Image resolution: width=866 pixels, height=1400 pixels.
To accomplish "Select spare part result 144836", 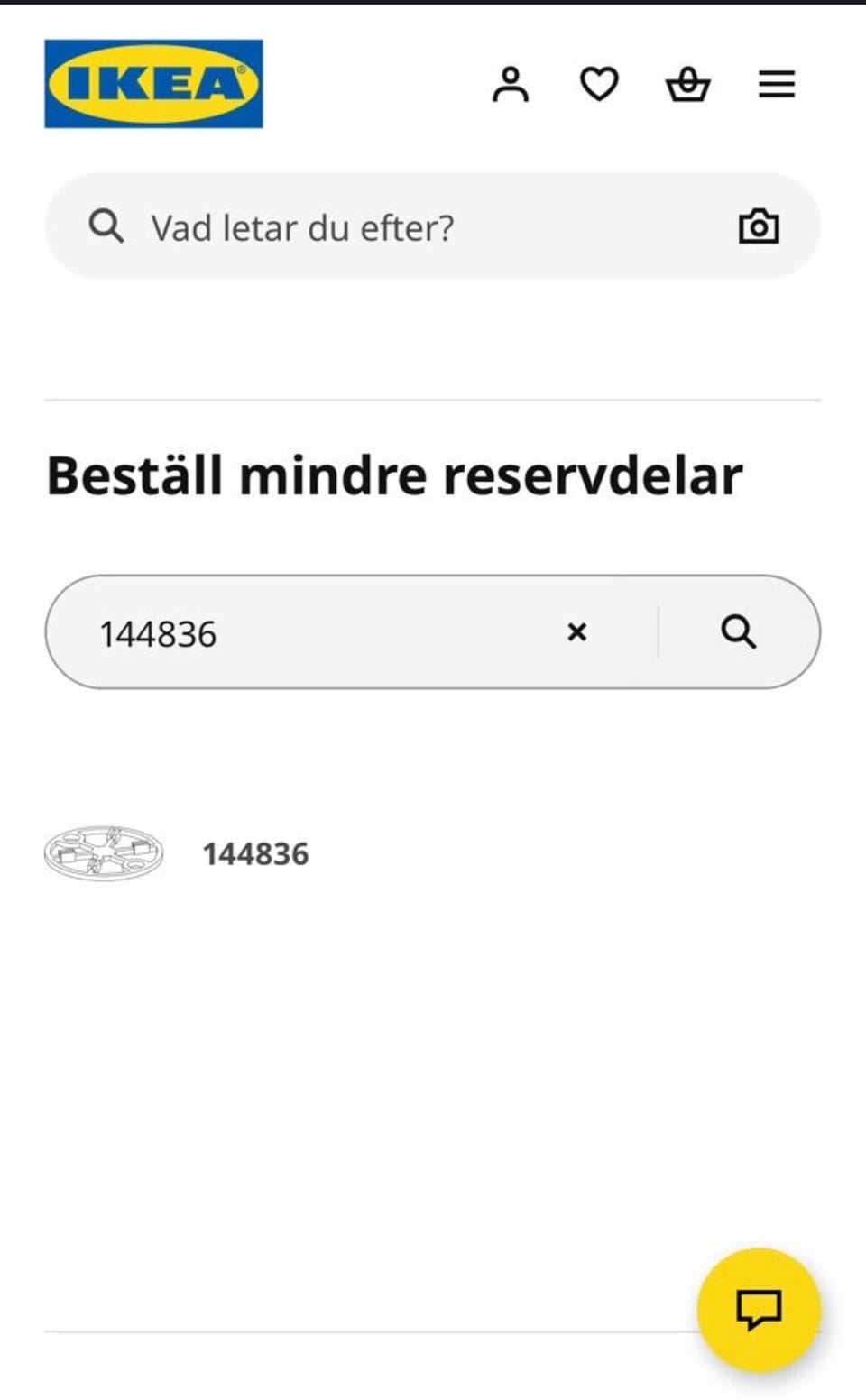I will [x=255, y=853].
